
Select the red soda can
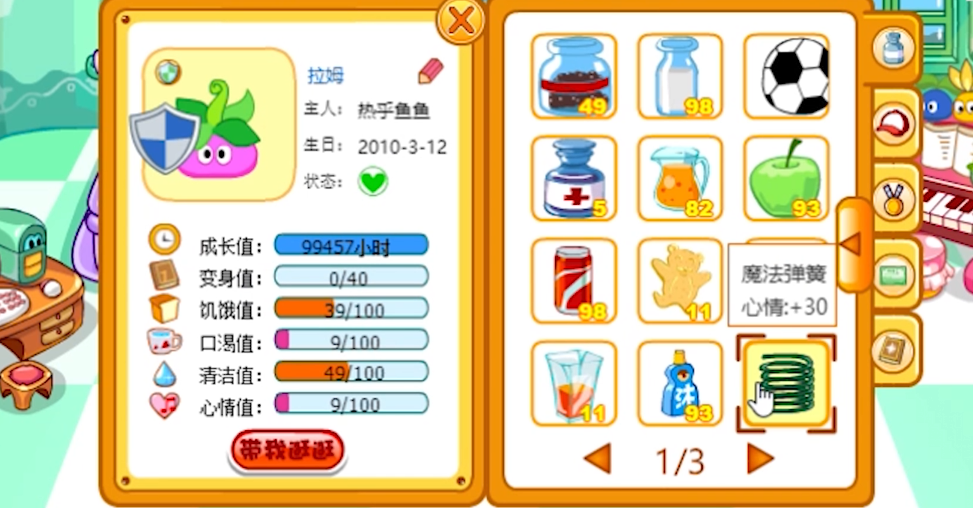tap(573, 281)
